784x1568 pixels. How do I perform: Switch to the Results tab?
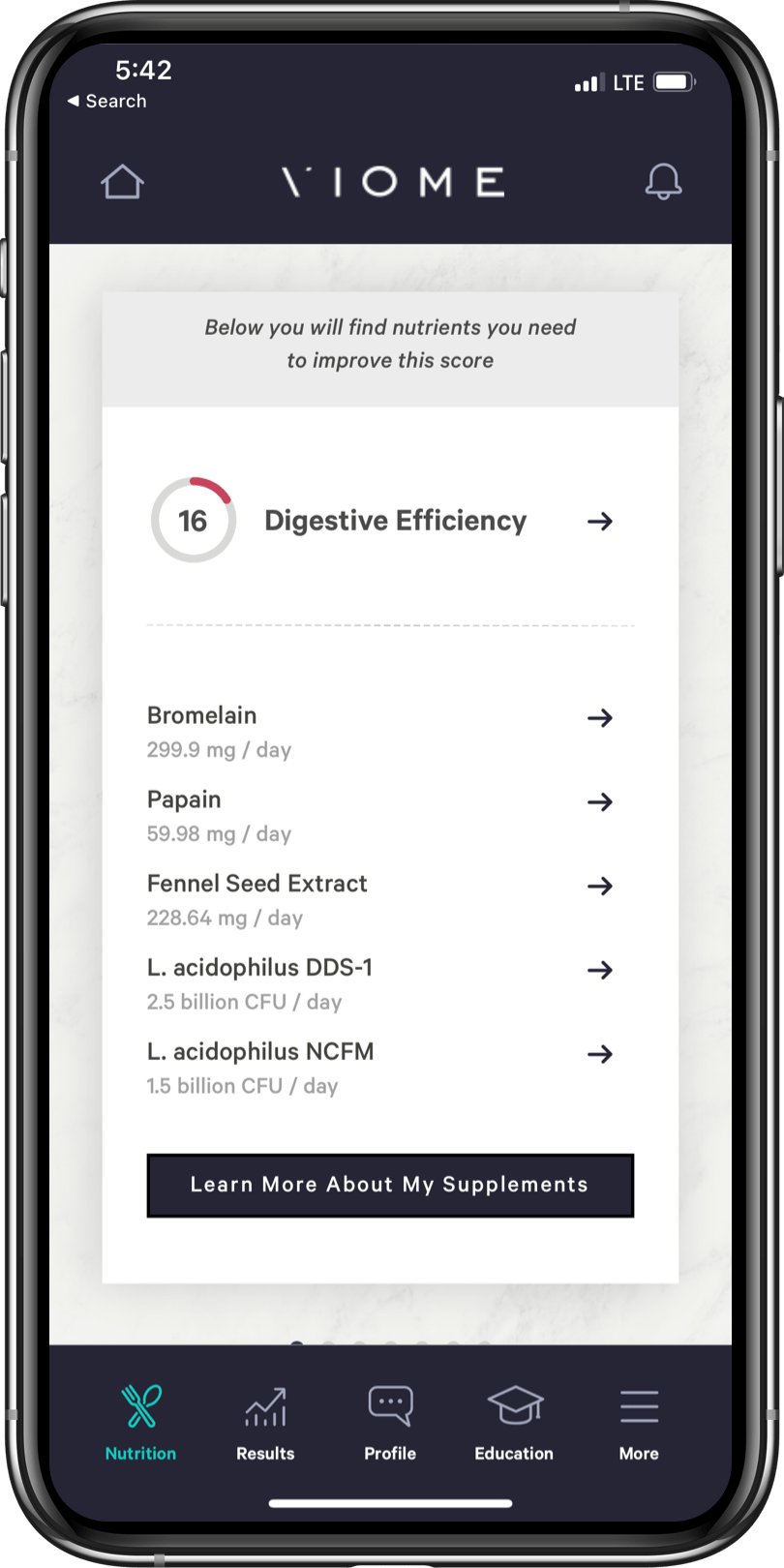(265, 1422)
